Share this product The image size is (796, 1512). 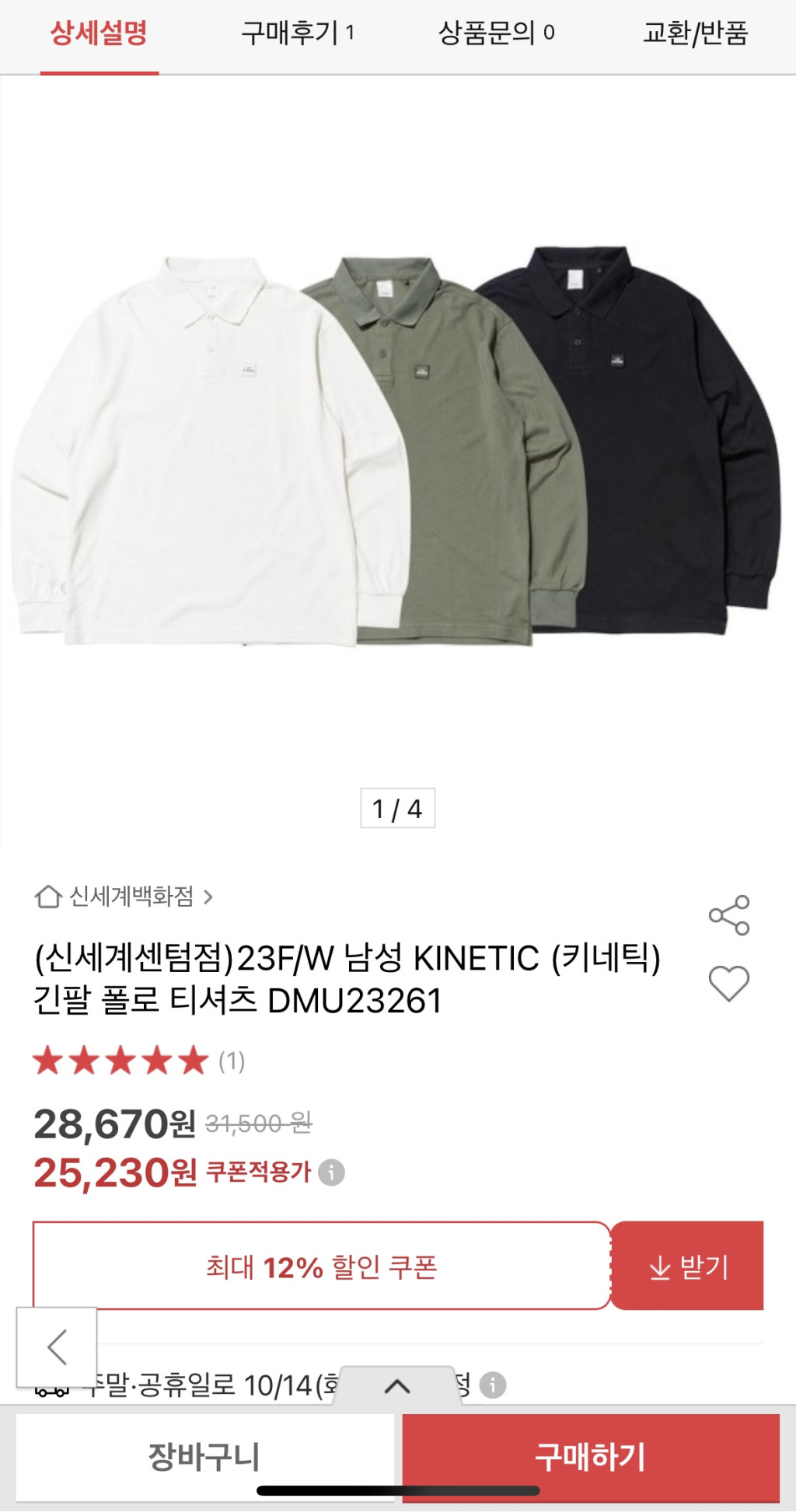[728, 915]
